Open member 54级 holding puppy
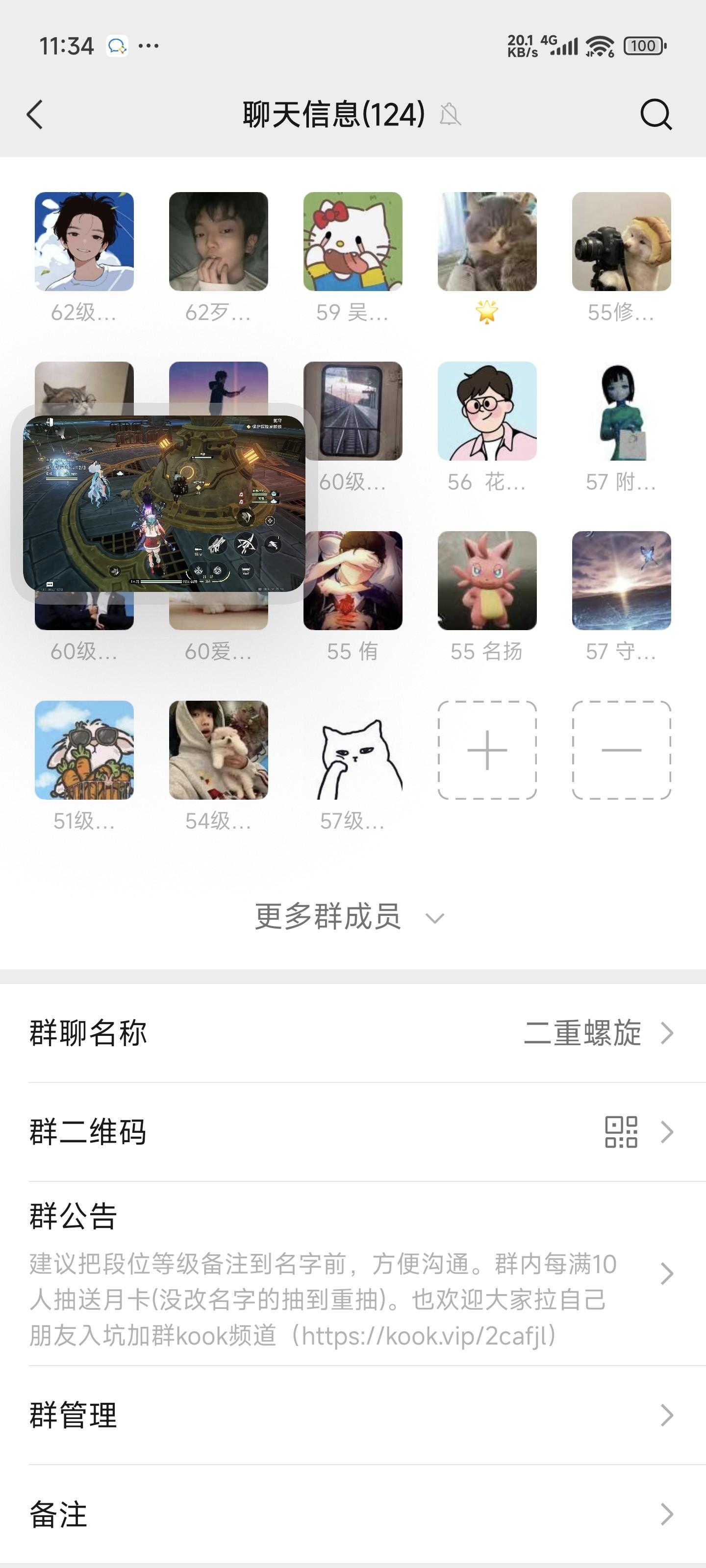706x1568 pixels. (x=218, y=750)
